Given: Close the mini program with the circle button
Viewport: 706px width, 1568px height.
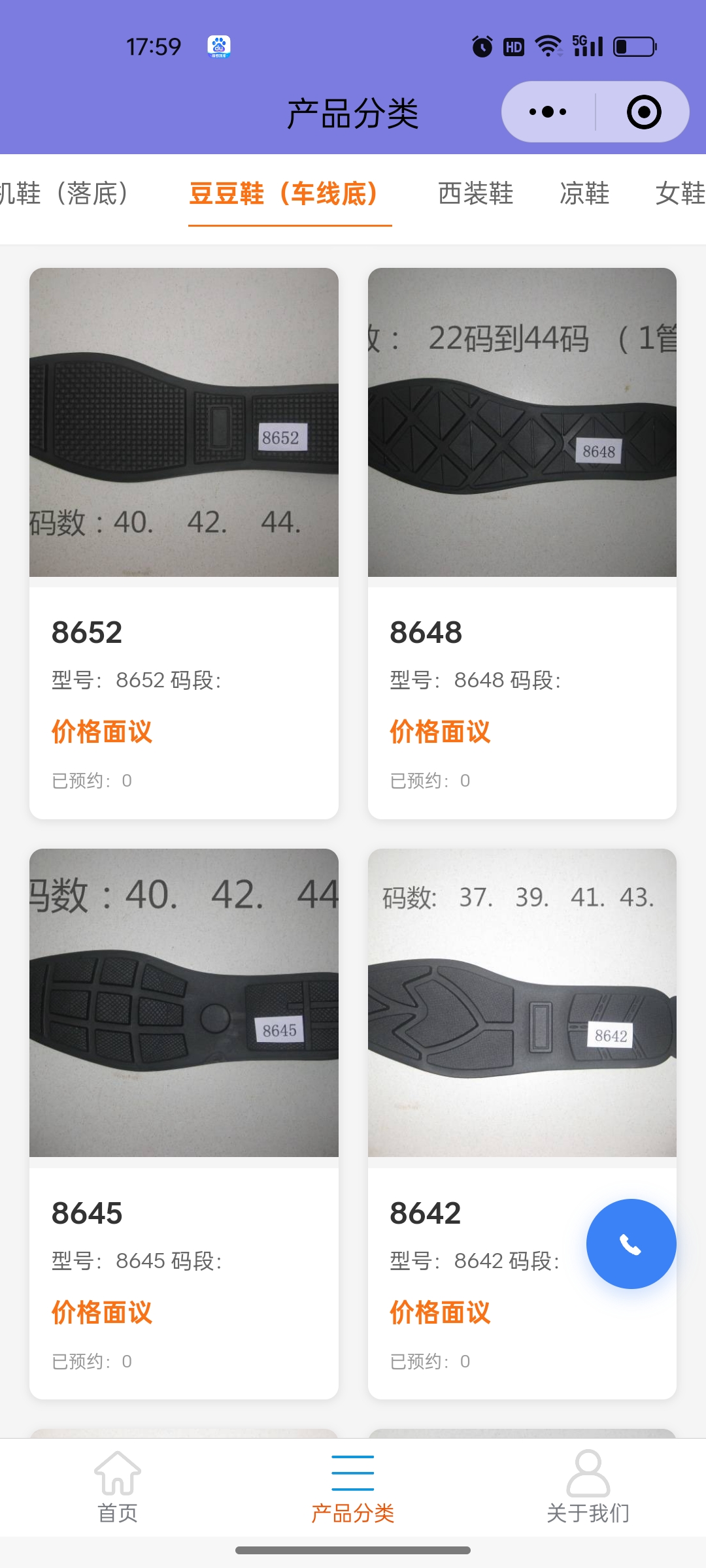Looking at the screenshot, I should (x=643, y=112).
